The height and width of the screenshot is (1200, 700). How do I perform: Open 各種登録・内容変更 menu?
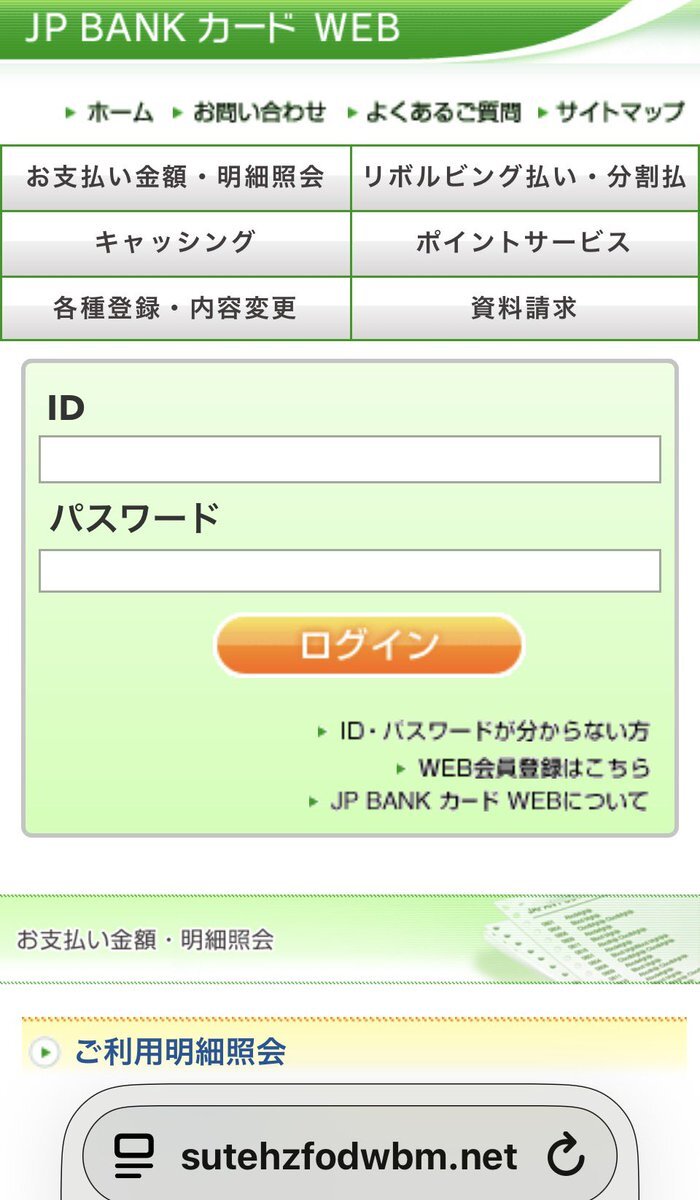pyautogui.click(x=175, y=308)
